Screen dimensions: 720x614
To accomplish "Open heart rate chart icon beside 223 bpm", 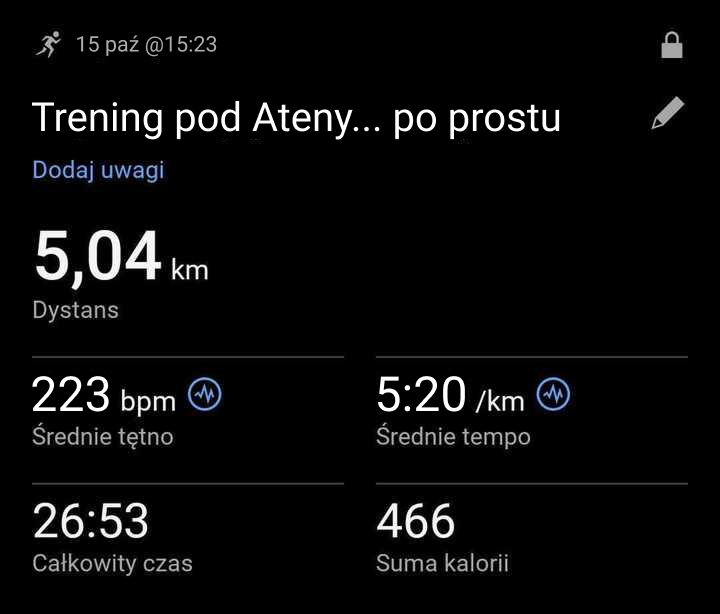I will (205, 395).
